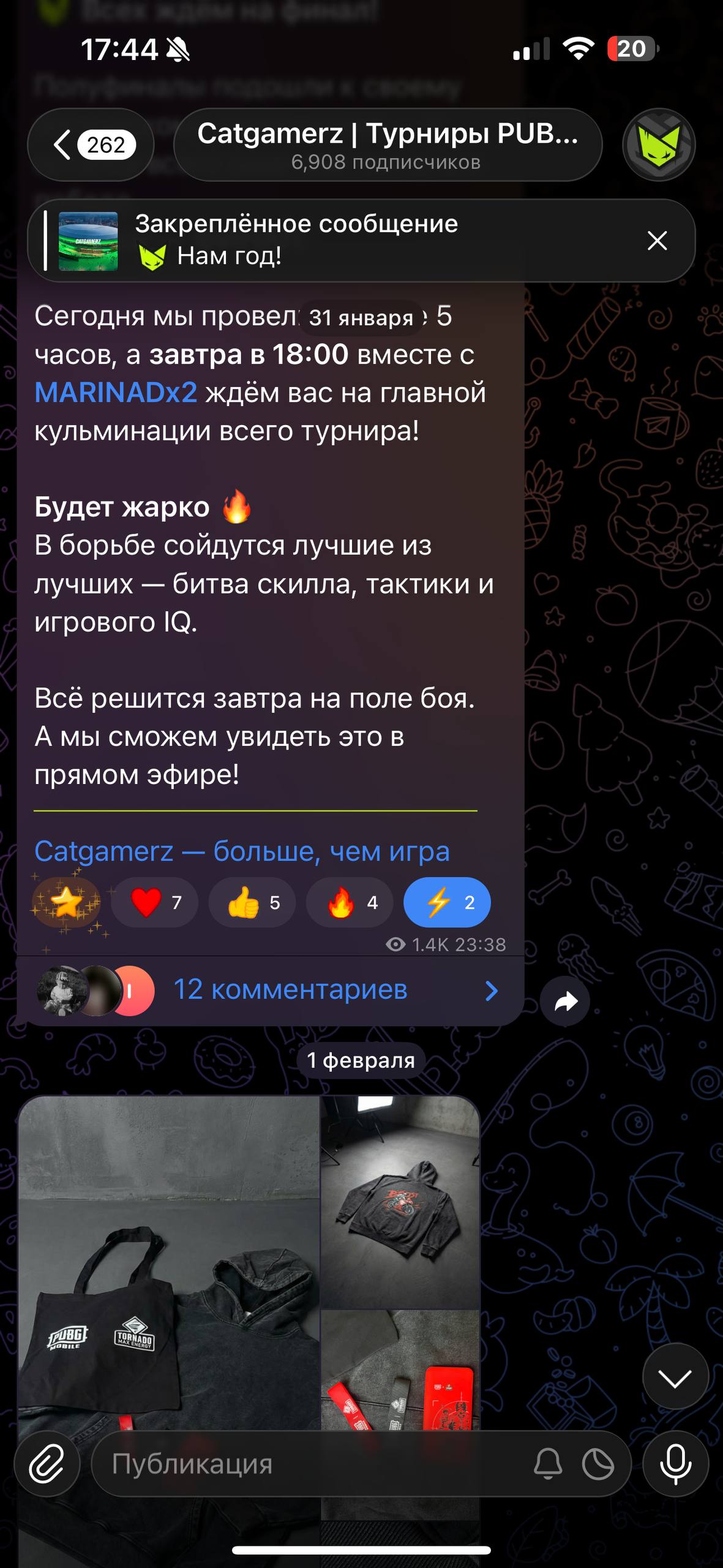
Task: Remove the lightning bolt reaction
Action: point(447,902)
